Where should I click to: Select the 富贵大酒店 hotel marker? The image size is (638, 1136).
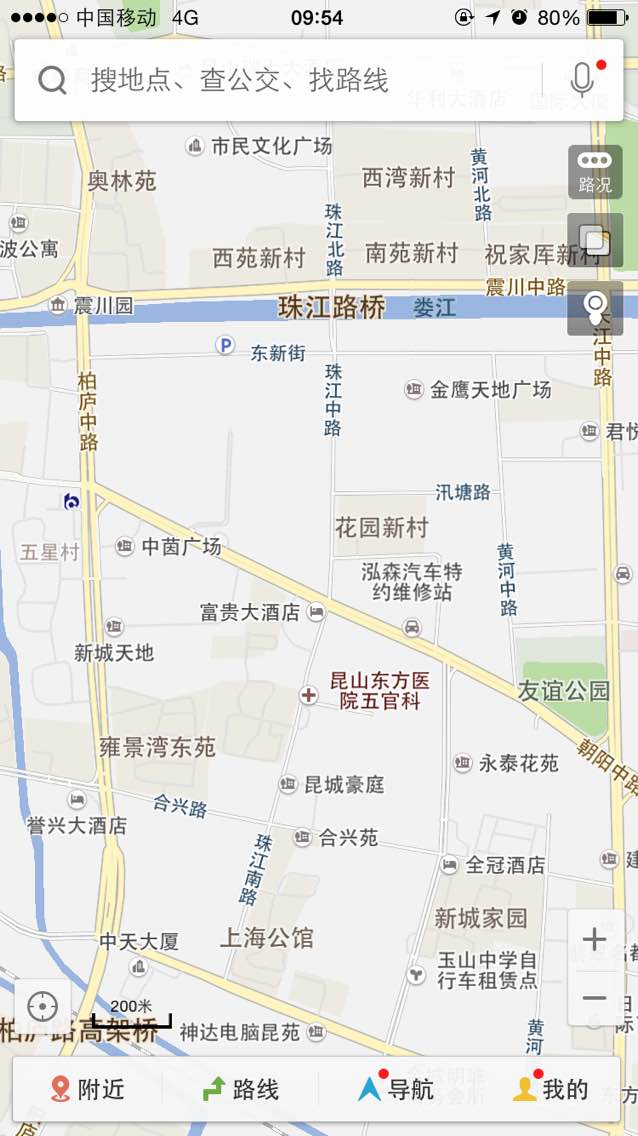[316, 612]
